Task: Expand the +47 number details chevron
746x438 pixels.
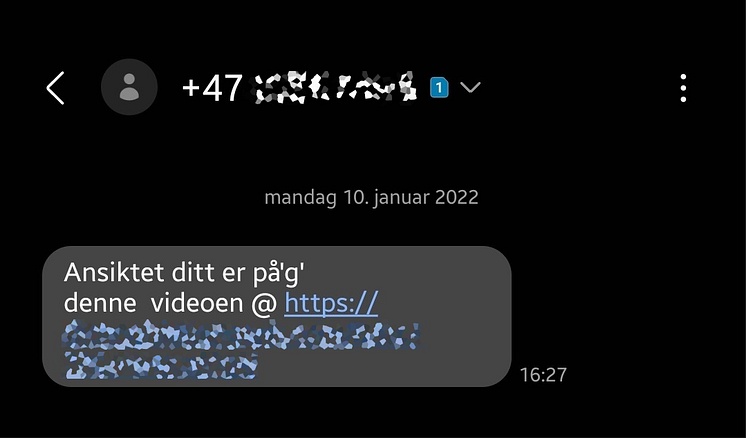Action: coord(470,88)
